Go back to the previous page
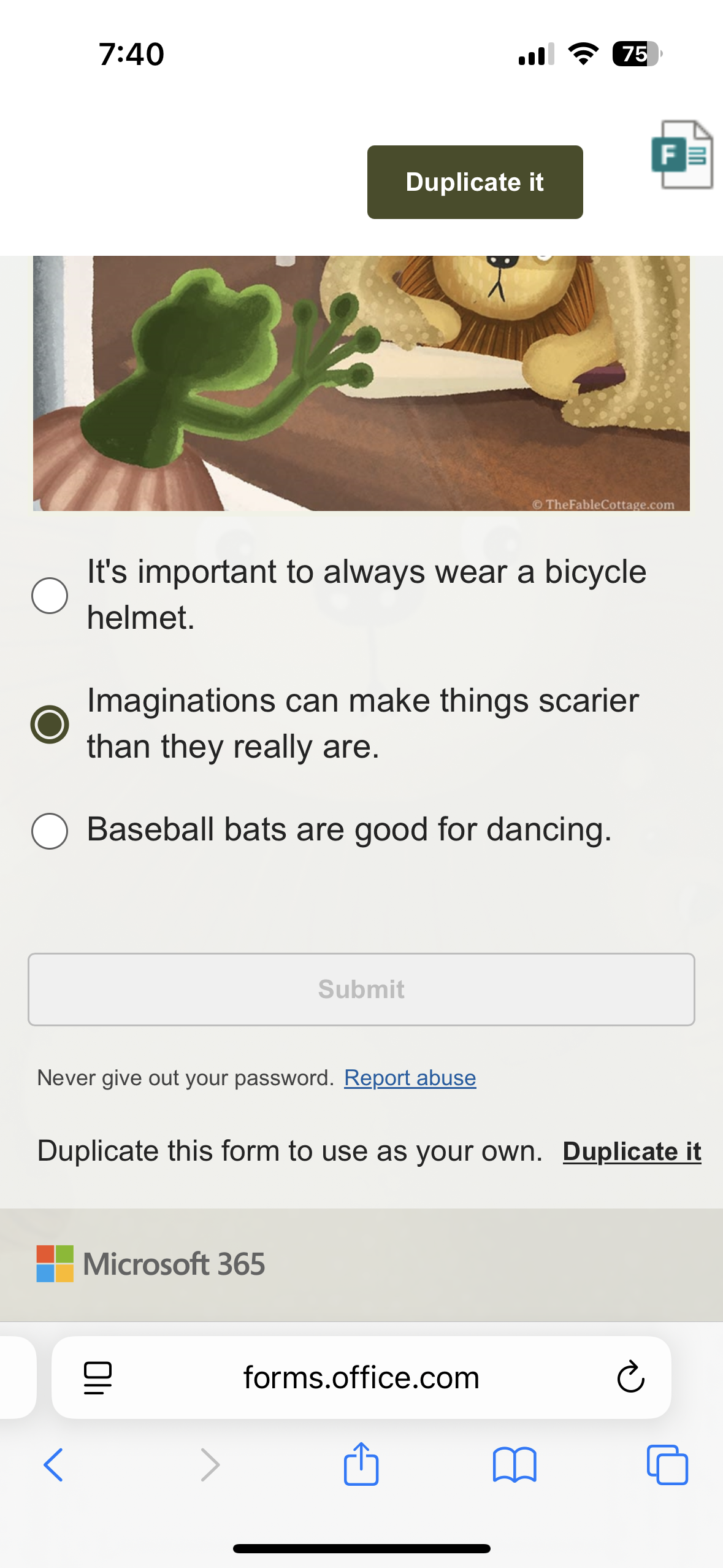The image size is (723, 1568). 53,1465
